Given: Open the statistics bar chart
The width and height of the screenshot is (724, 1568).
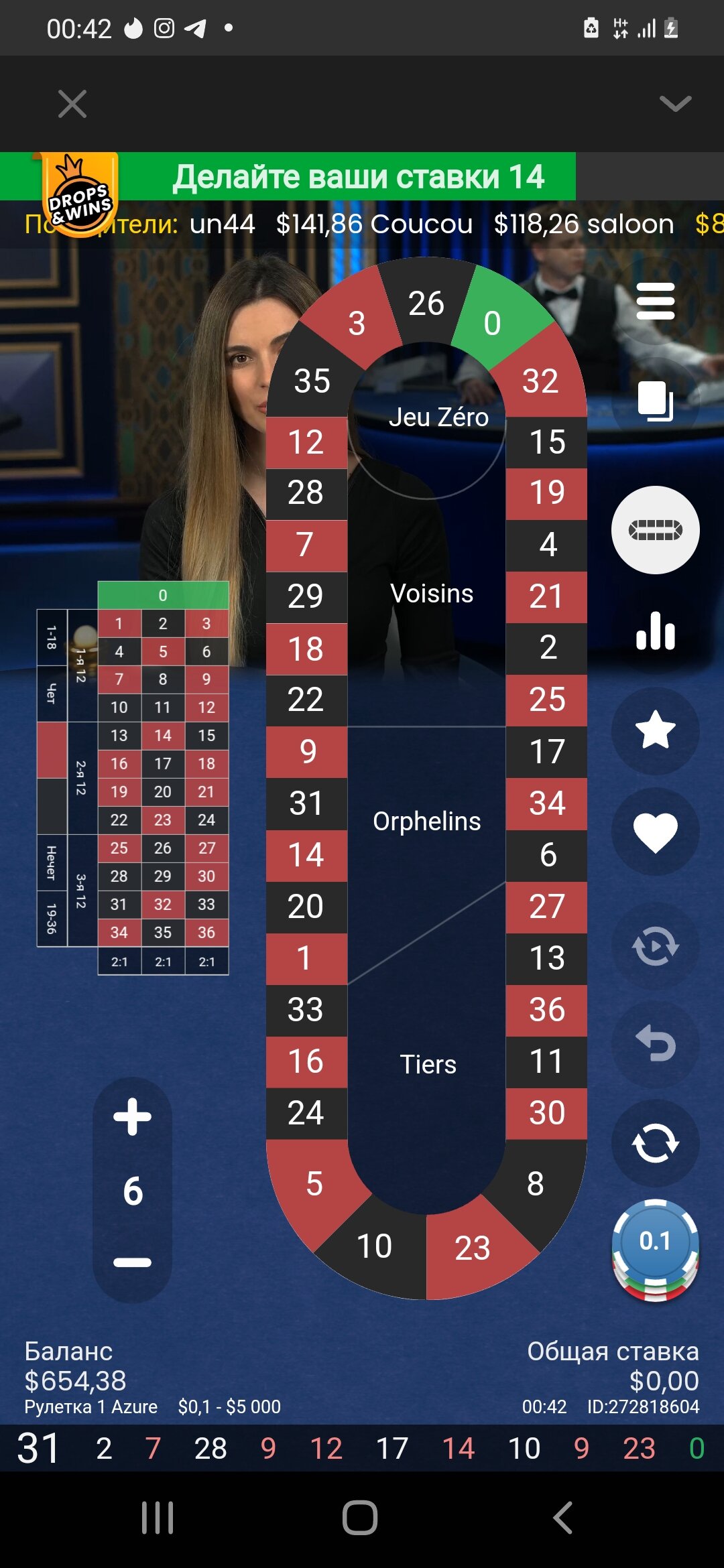Looking at the screenshot, I should [x=655, y=631].
